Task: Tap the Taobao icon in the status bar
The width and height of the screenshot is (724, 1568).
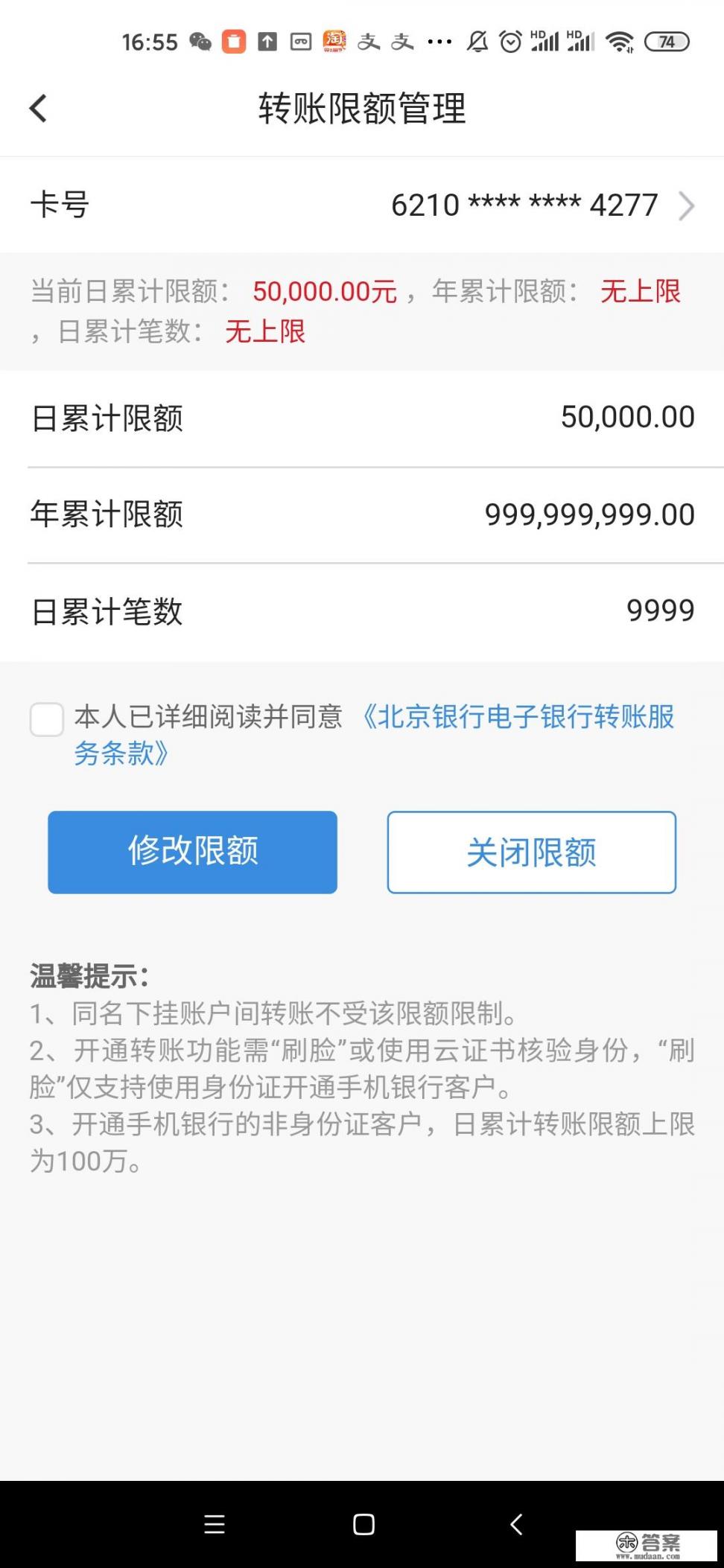Action: (x=334, y=42)
